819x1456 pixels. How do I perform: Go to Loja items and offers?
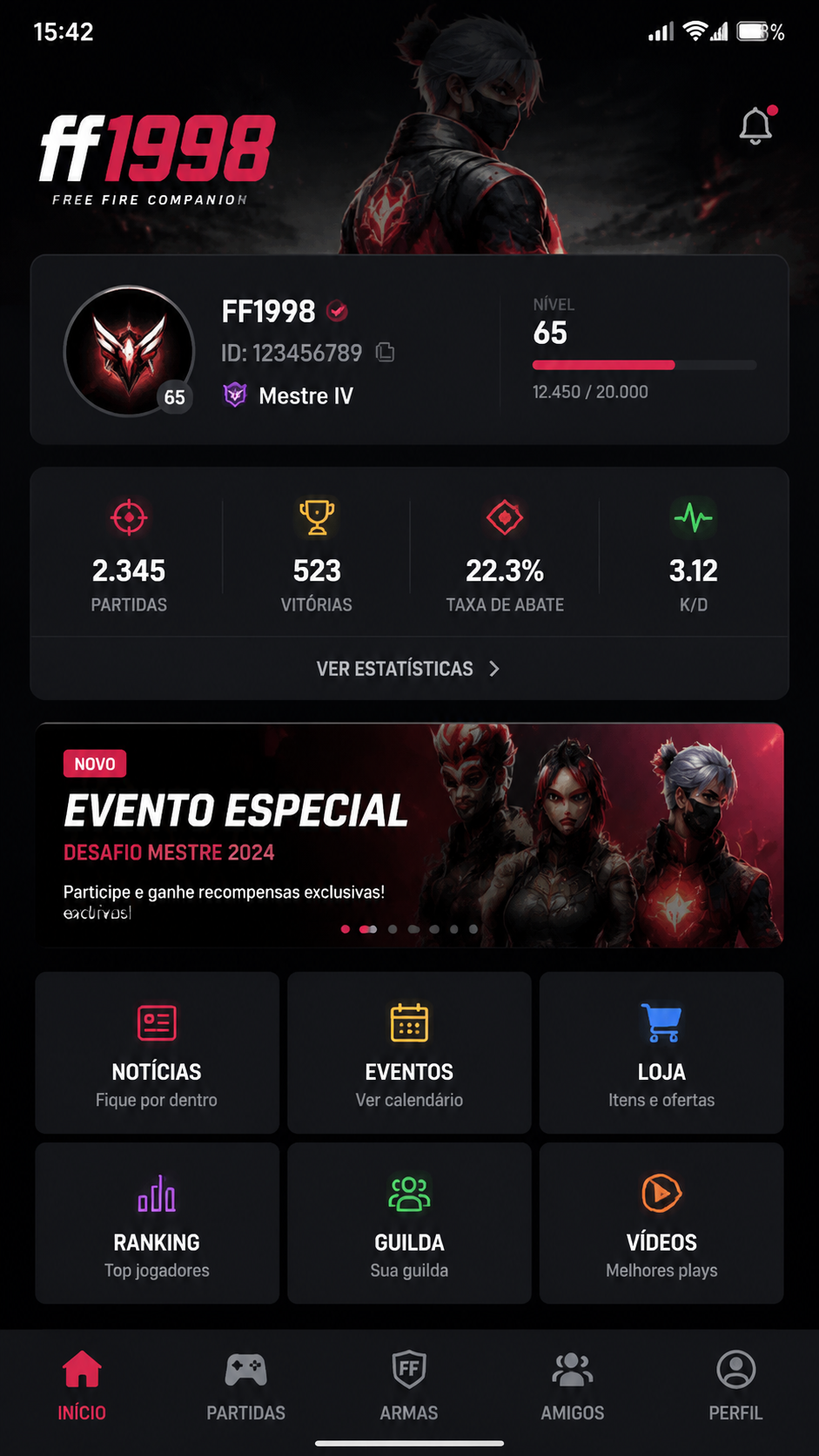point(661,1053)
